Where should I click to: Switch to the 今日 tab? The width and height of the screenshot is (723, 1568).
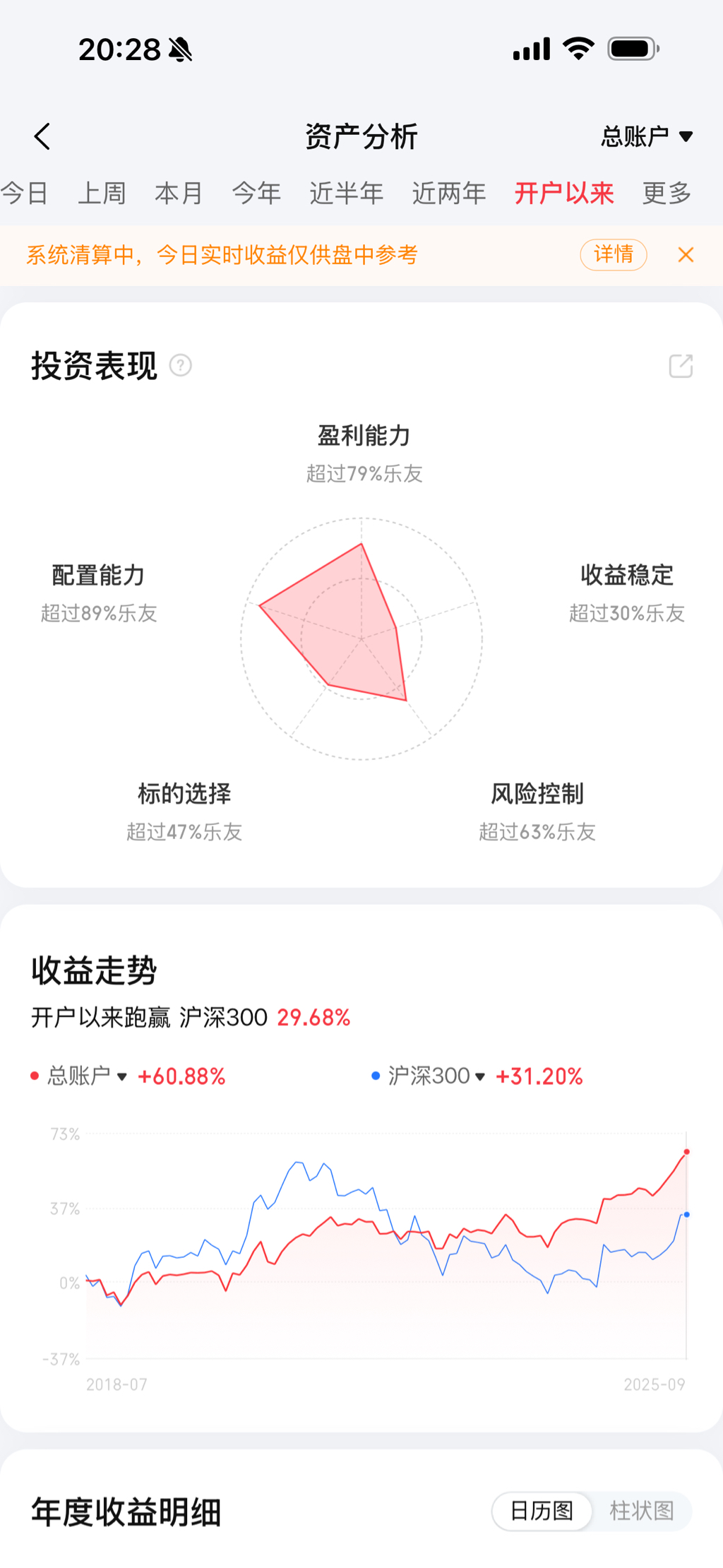[24, 193]
